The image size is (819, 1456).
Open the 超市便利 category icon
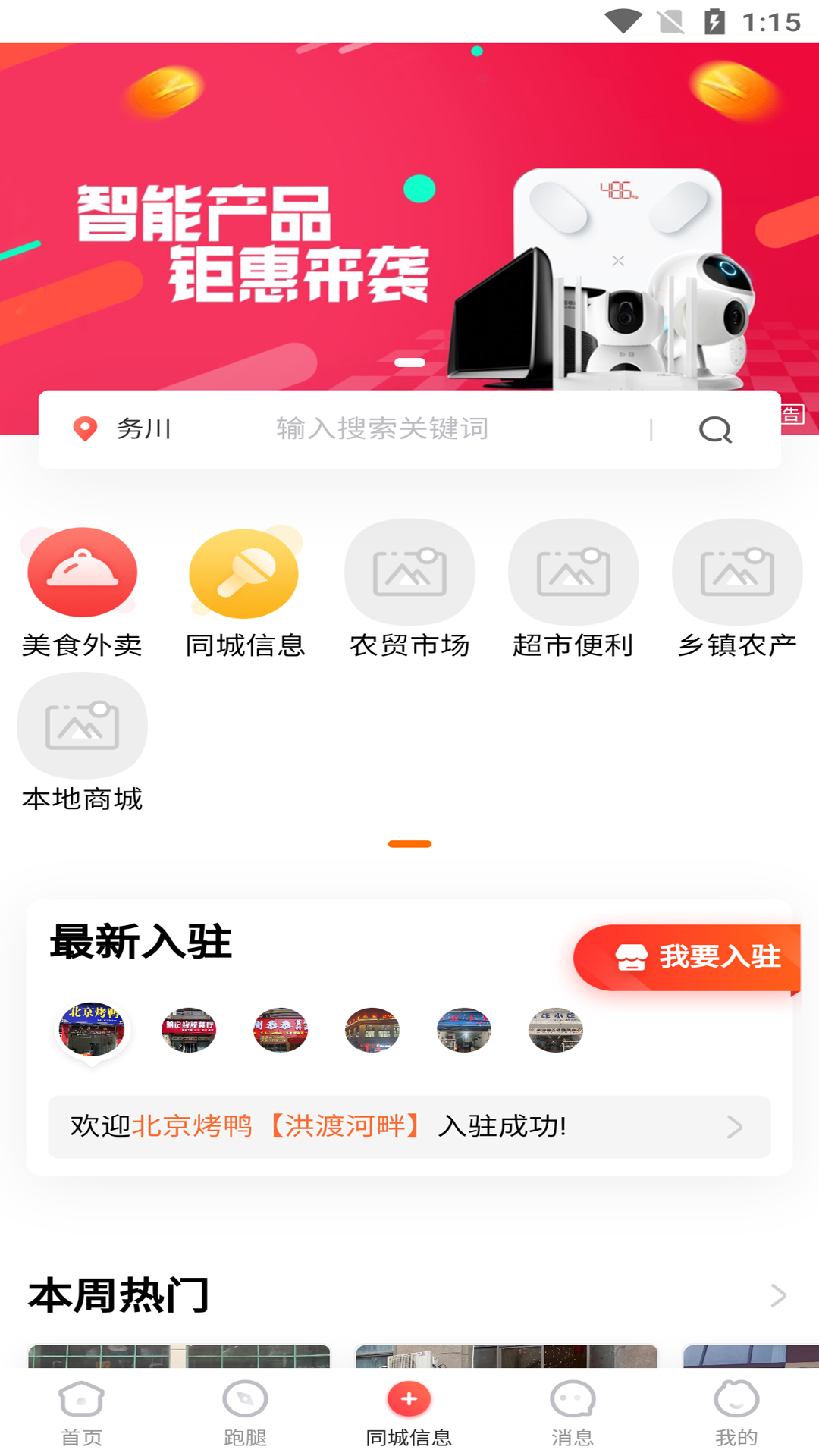tap(573, 572)
